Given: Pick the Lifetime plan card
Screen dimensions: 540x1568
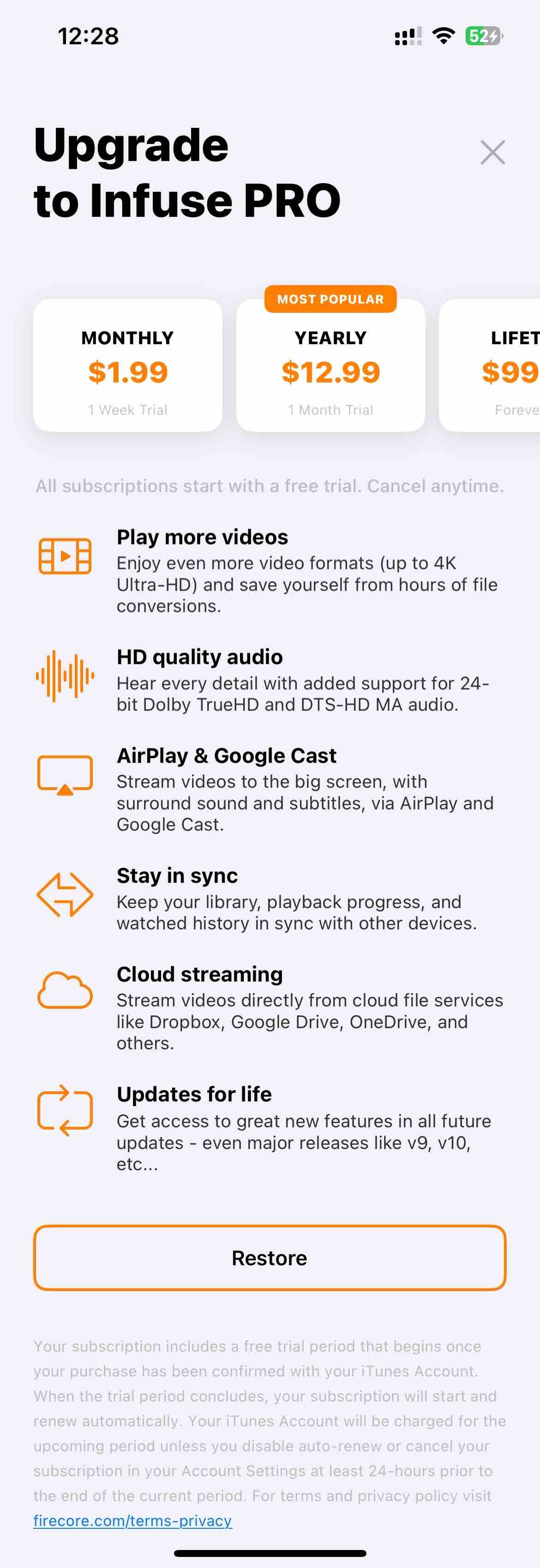Looking at the screenshot, I should (493, 366).
